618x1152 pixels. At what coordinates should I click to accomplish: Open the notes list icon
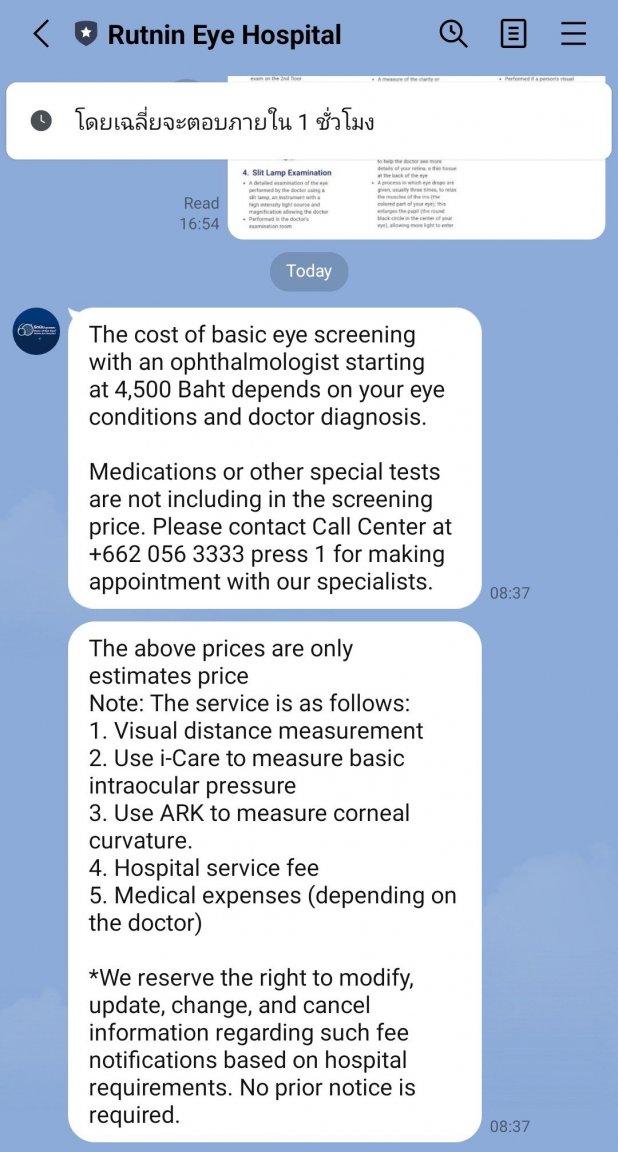pos(513,34)
